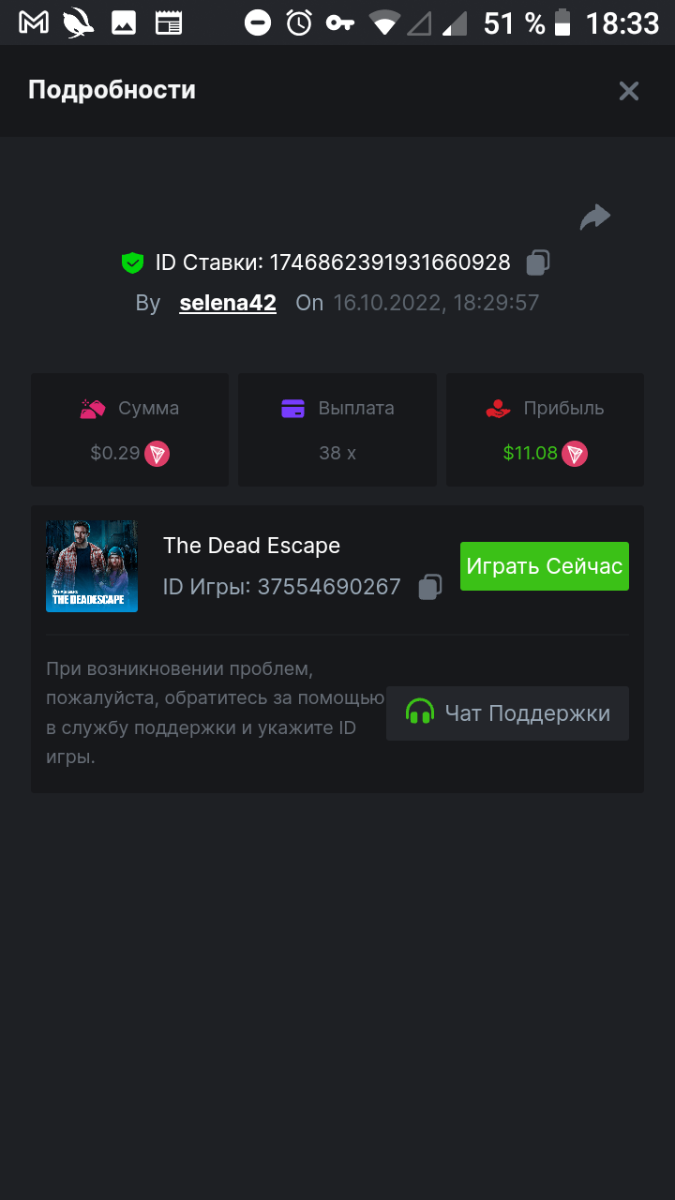
Task: Tap Играть Сейчас button
Action: [x=544, y=566]
